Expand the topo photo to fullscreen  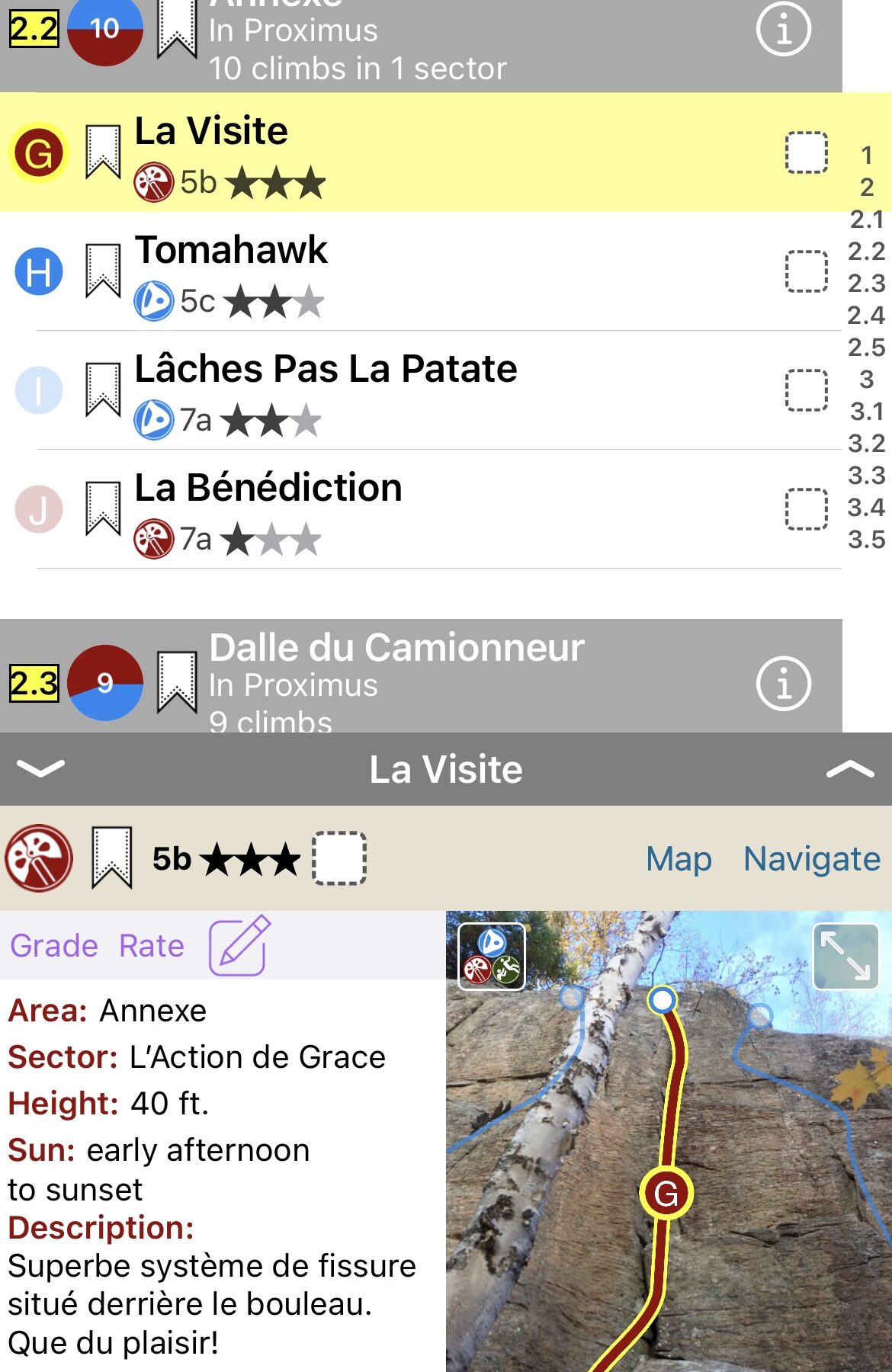845,957
